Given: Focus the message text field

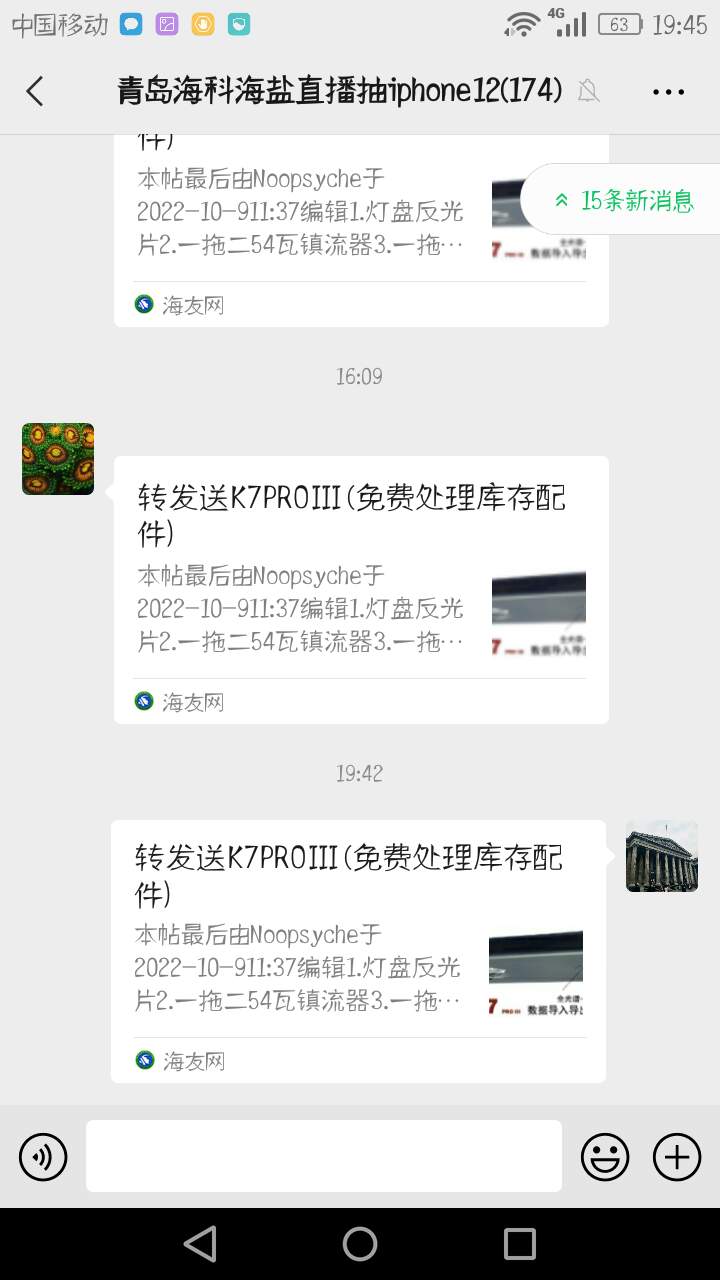Looking at the screenshot, I should tap(323, 1156).
